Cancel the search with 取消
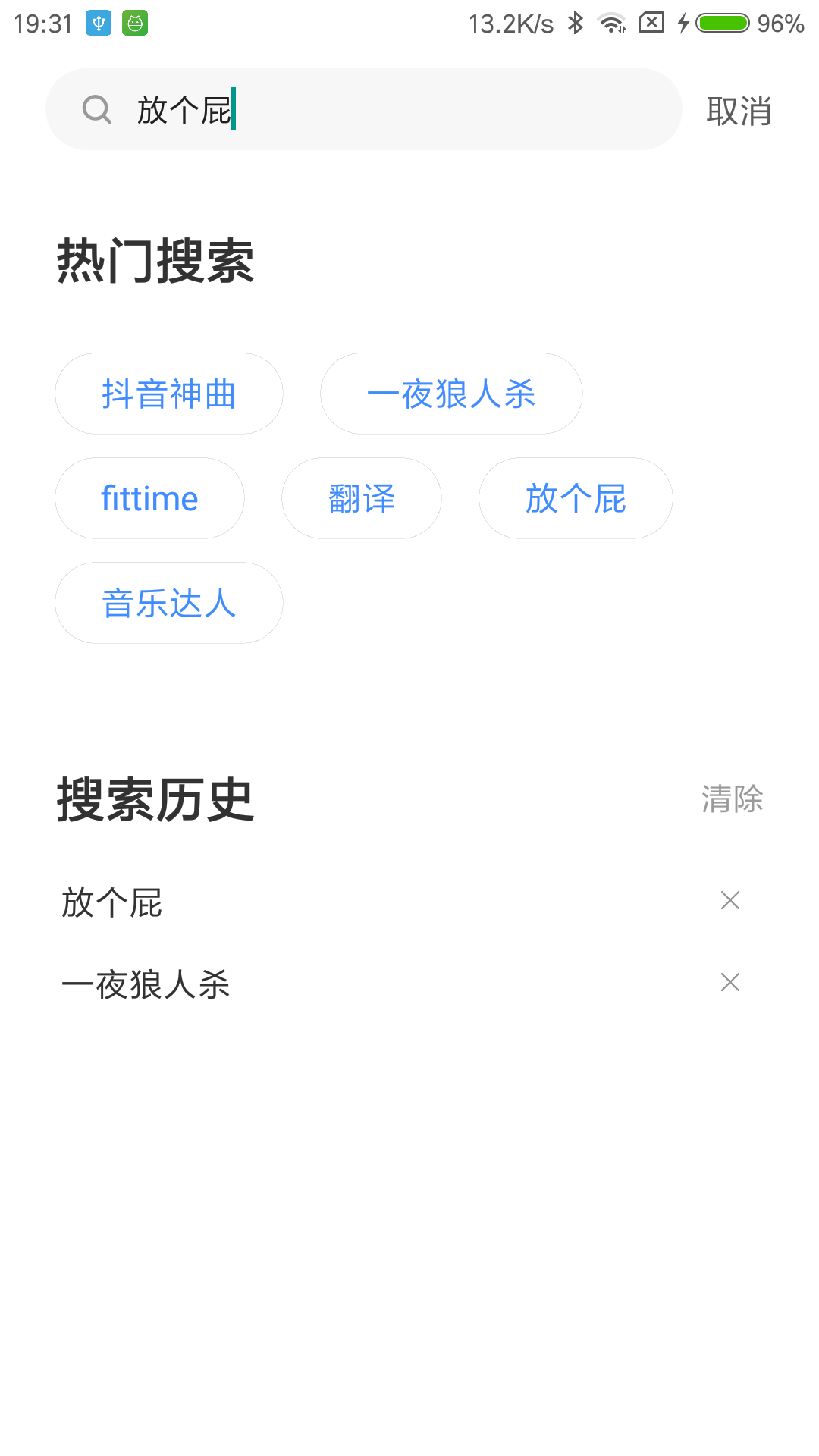This screenshot has width=819, height=1456. coord(739,111)
